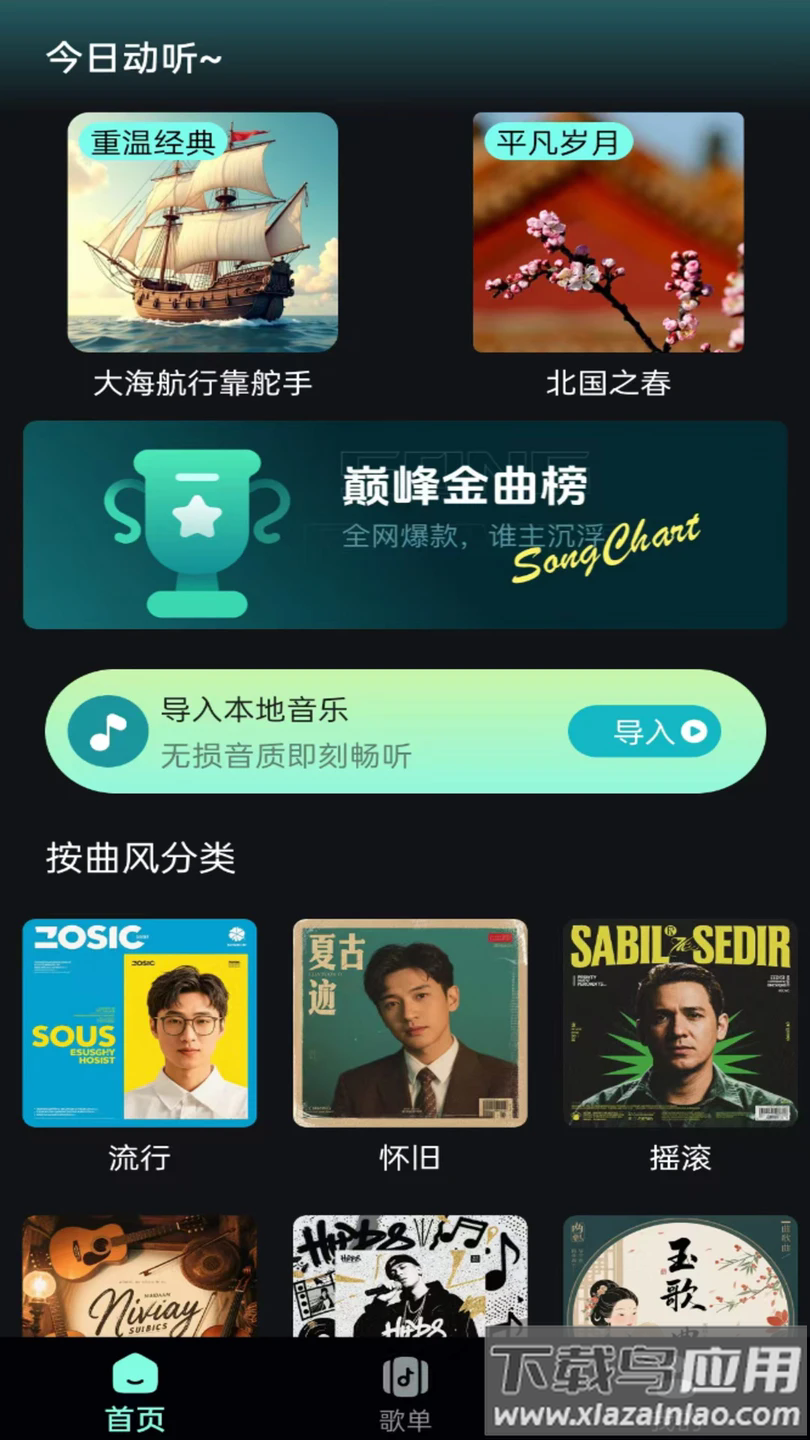The width and height of the screenshot is (810, 1440).
Task: Open the 重温经典 sailing ship card
Action: click(202, 232)
